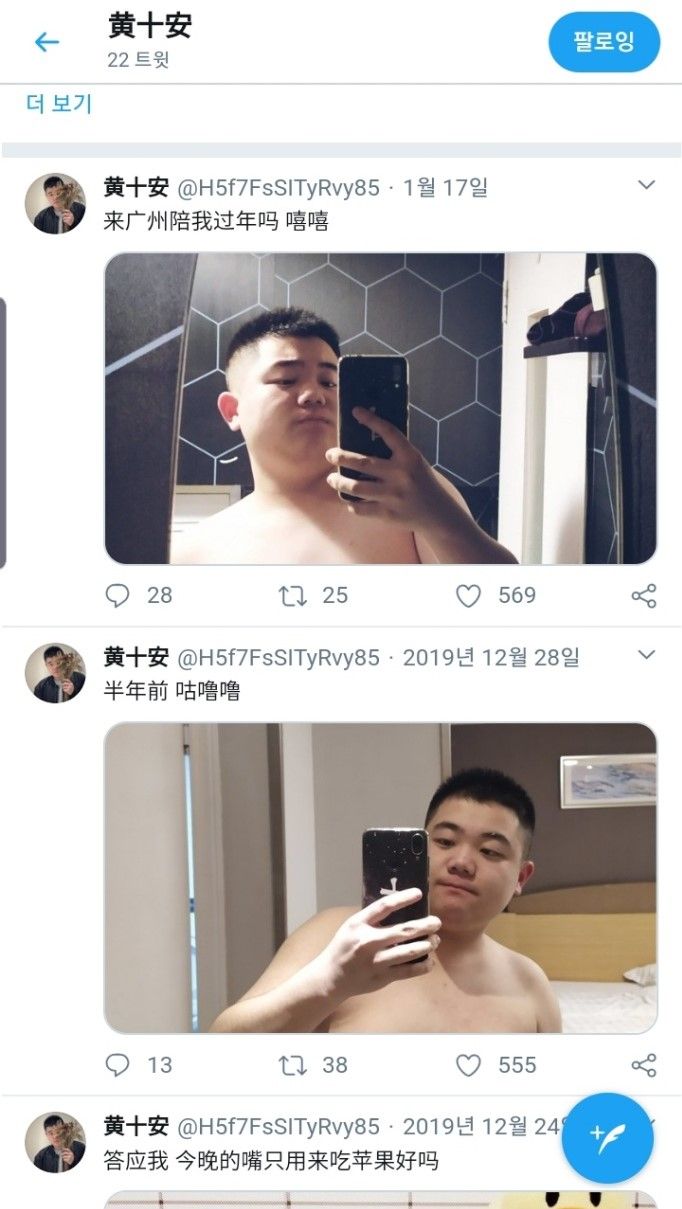Share the 12월 28일 tweet
682x1209 pixels.
pyautogui.click(x=644, y=1066)
